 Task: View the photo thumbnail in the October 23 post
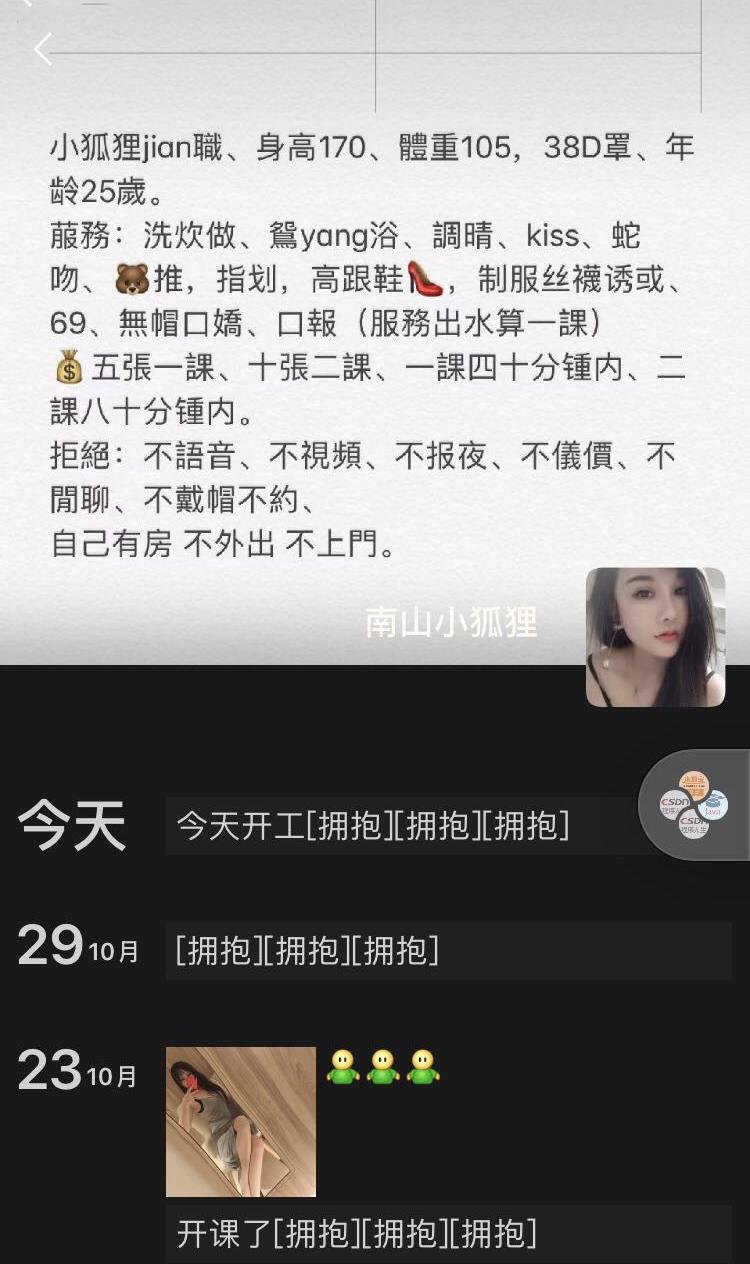click(244, 1121)
